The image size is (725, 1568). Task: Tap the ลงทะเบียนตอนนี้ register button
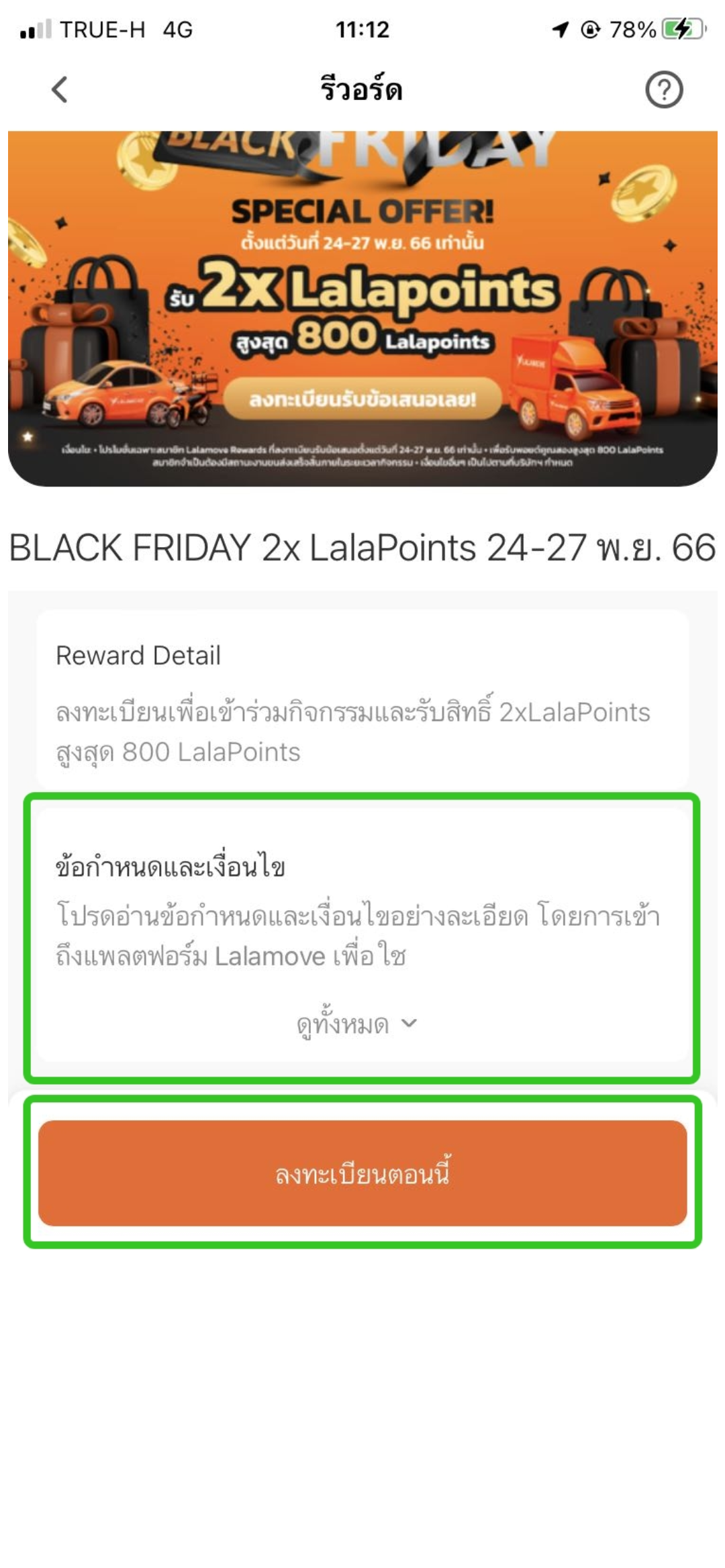pyautogui.click(x=362, y=1173)
